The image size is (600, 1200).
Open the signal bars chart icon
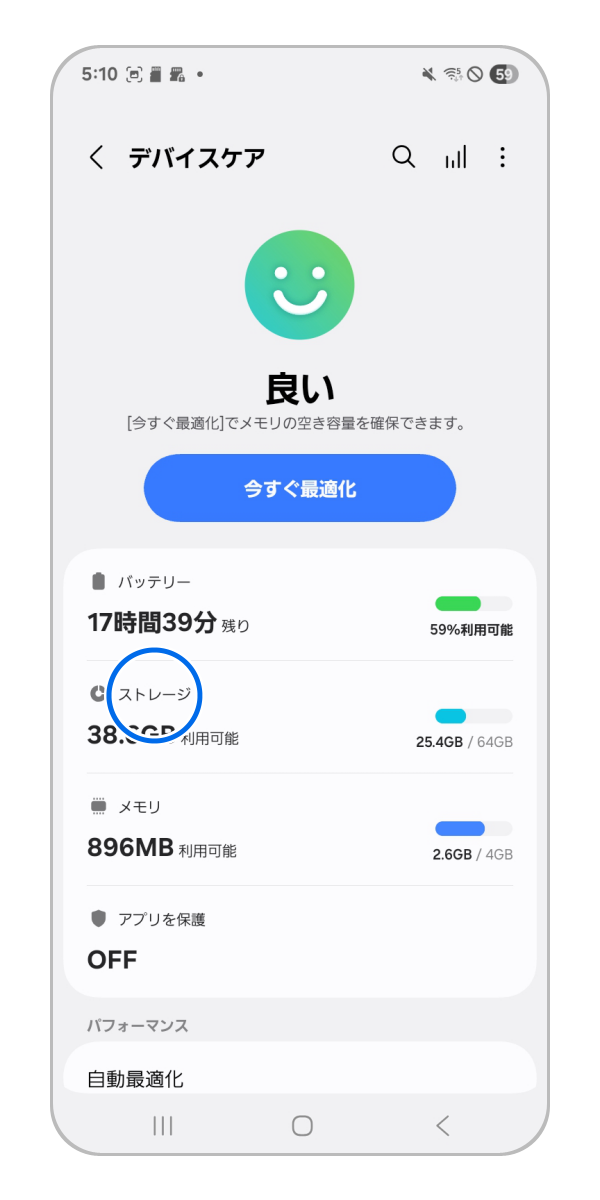455,158
